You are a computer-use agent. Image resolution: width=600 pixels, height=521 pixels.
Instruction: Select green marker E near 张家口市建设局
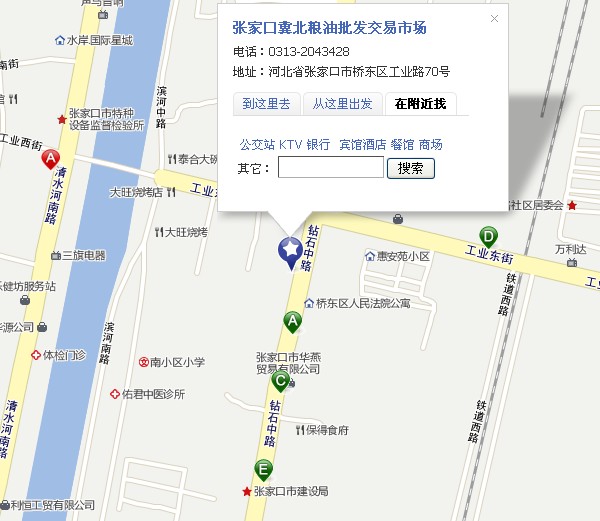[263, 469]
